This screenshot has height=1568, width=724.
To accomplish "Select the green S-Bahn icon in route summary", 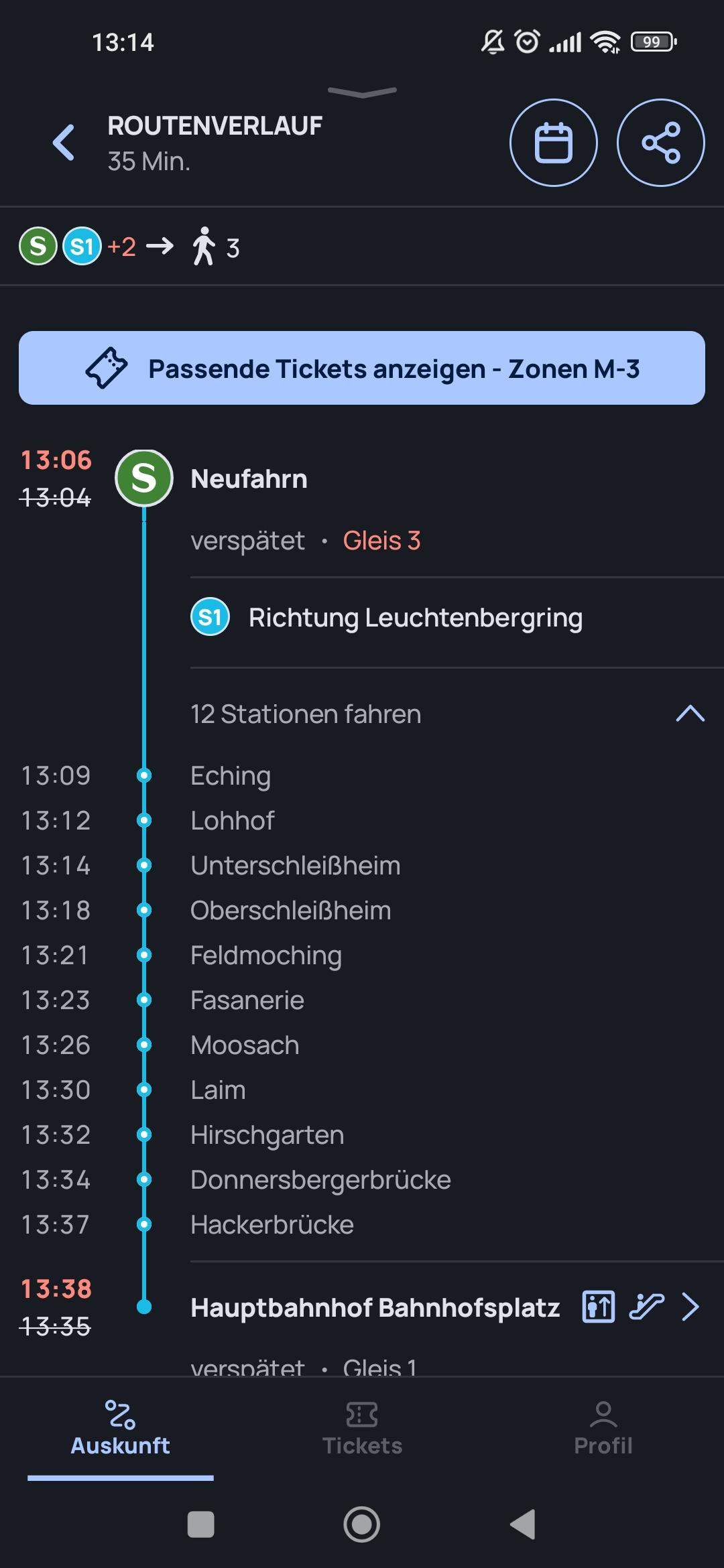I will point(37,247).
